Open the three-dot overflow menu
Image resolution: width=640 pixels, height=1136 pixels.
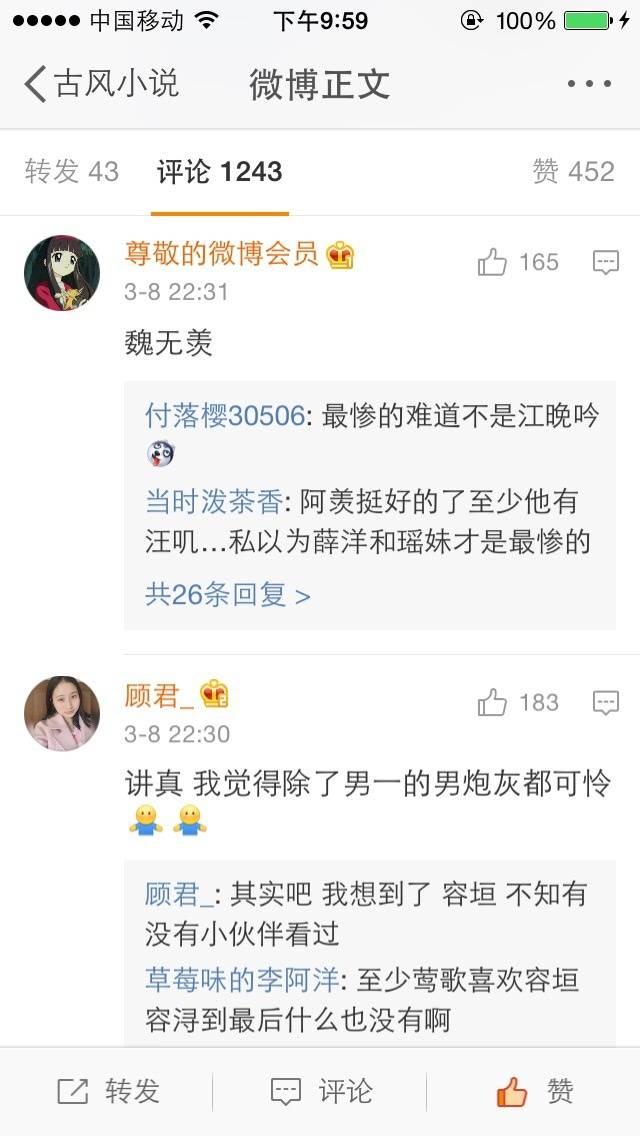588,84
